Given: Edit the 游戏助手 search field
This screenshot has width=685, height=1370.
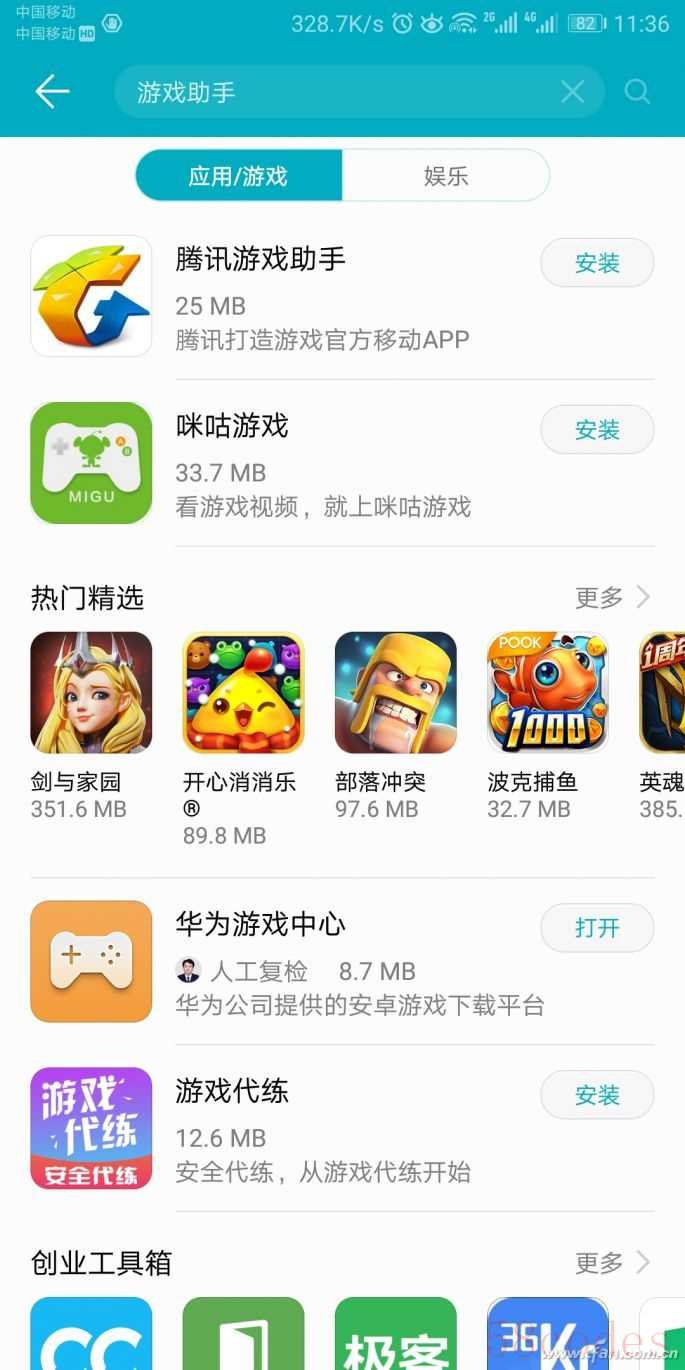Looking at the screenshot, I should (x=340, y=92).
